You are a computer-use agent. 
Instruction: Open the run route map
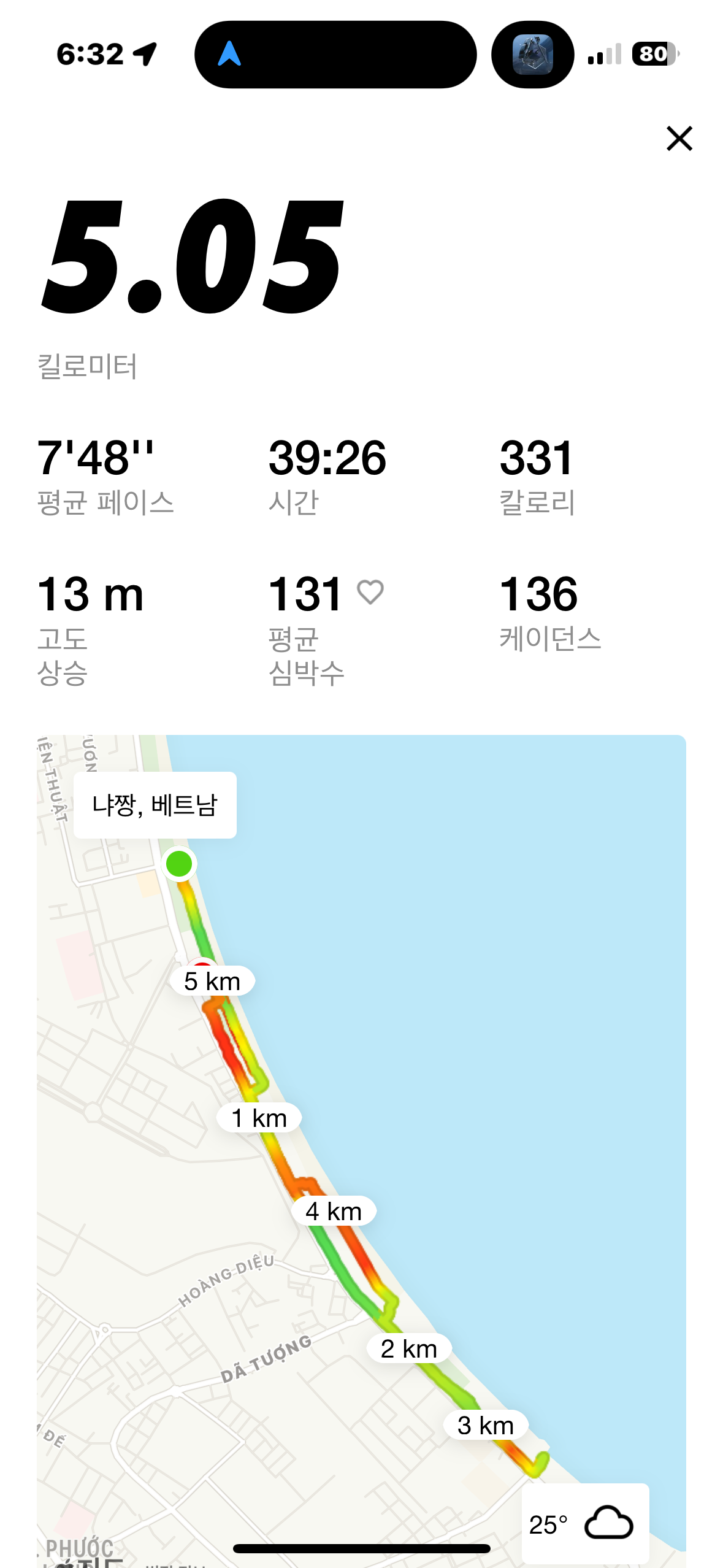361,1151
